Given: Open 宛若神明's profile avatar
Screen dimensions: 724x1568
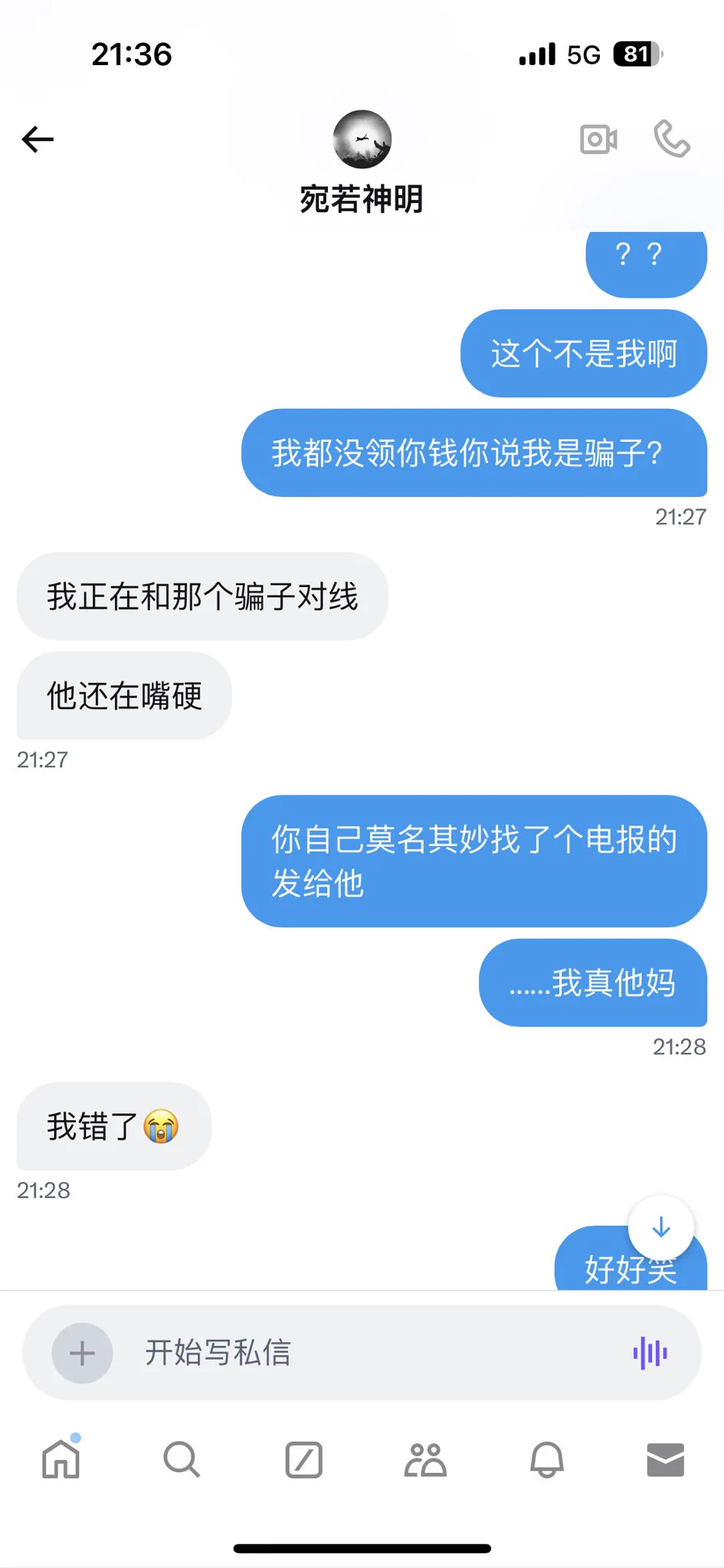Looking at the screenshot, I should click(362, 139).
